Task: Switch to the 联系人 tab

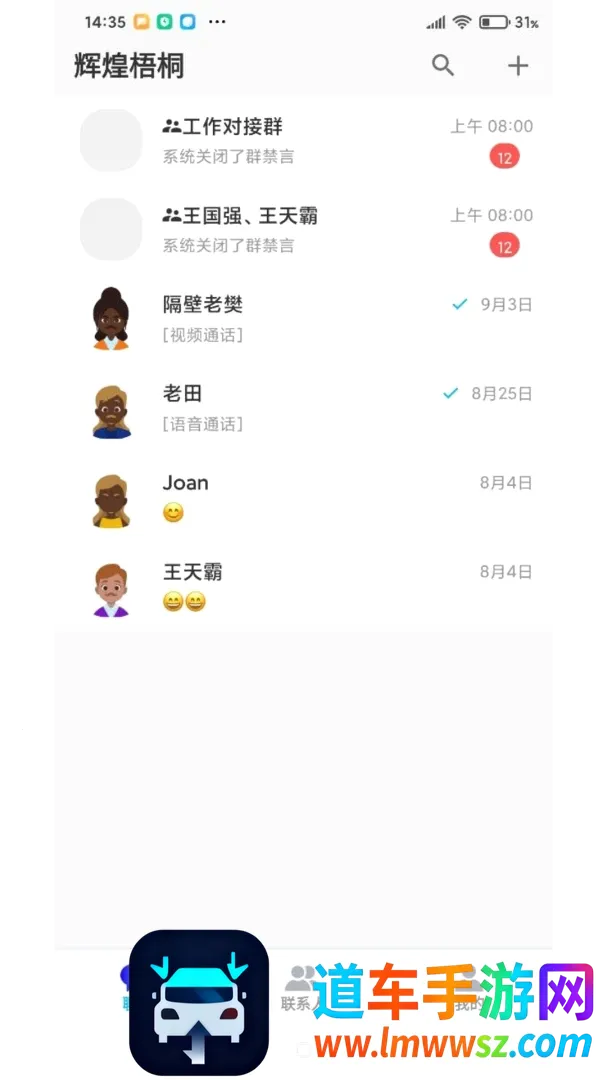Action: point(298,988)
